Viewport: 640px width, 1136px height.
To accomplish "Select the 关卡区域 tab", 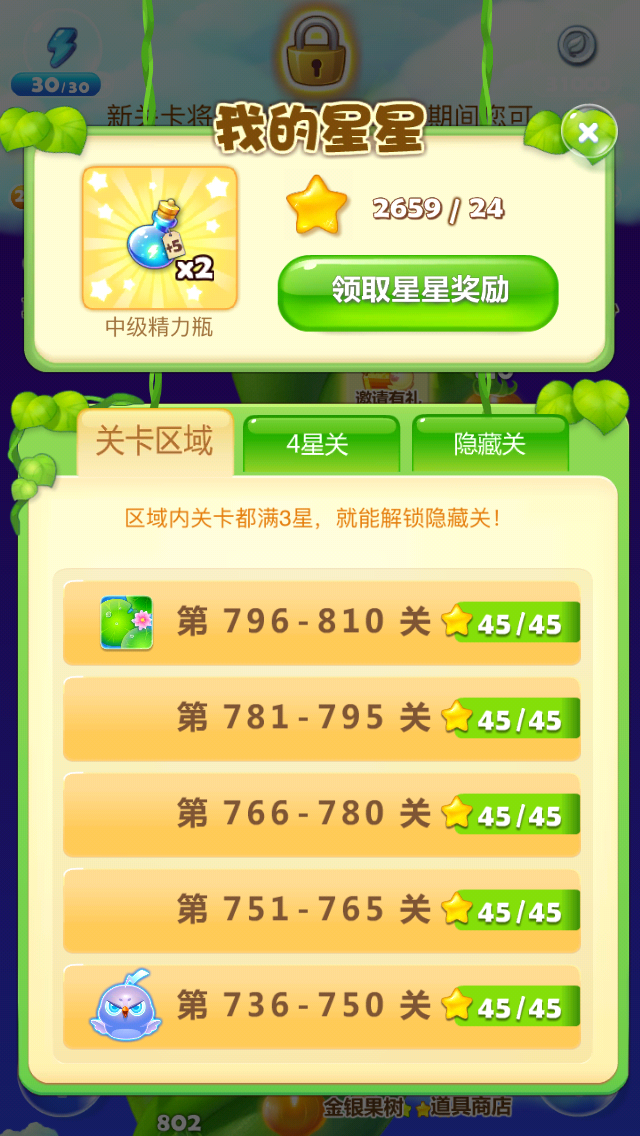I will tap(154, 442).
